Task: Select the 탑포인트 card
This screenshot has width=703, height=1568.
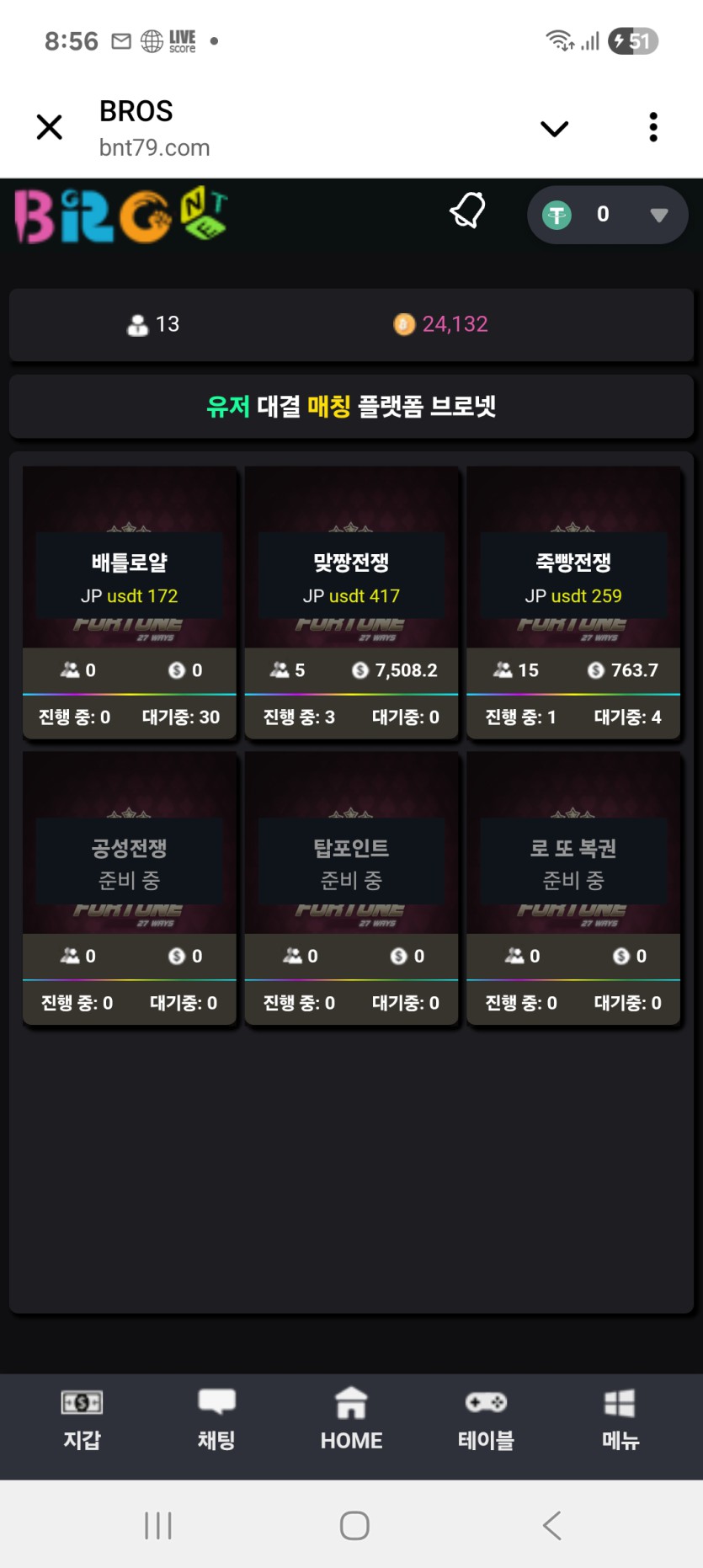Action: pyautogui.click(x=351, y=863)
